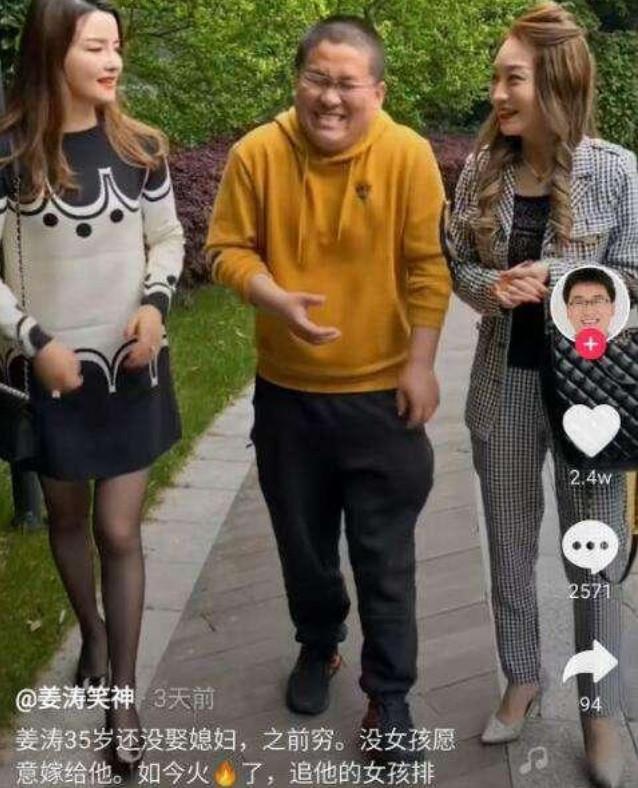Image resolution: width=638 pixels, height=788 pixels.
Task: Follow the creator with the plus button
Action: (590, 345)
